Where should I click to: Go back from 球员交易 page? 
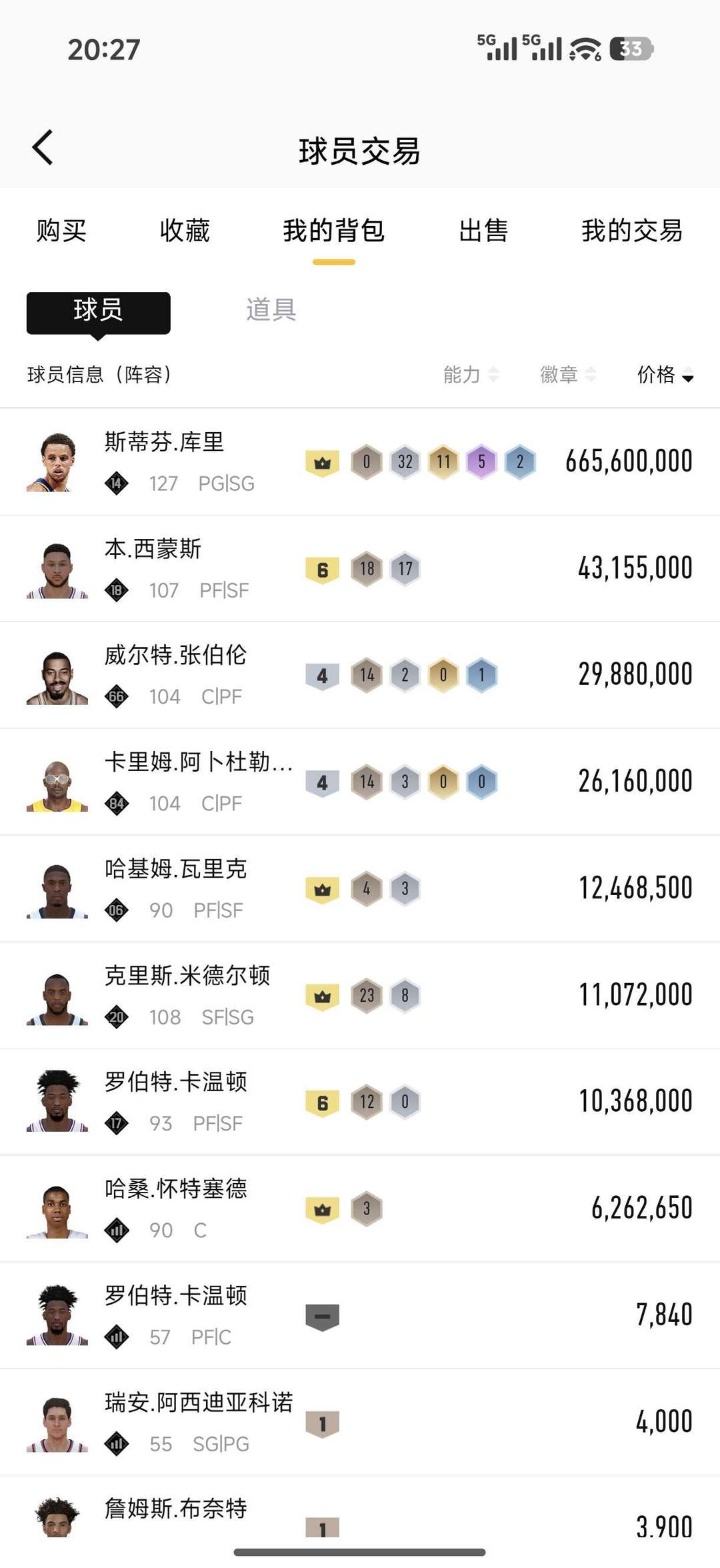43,147
